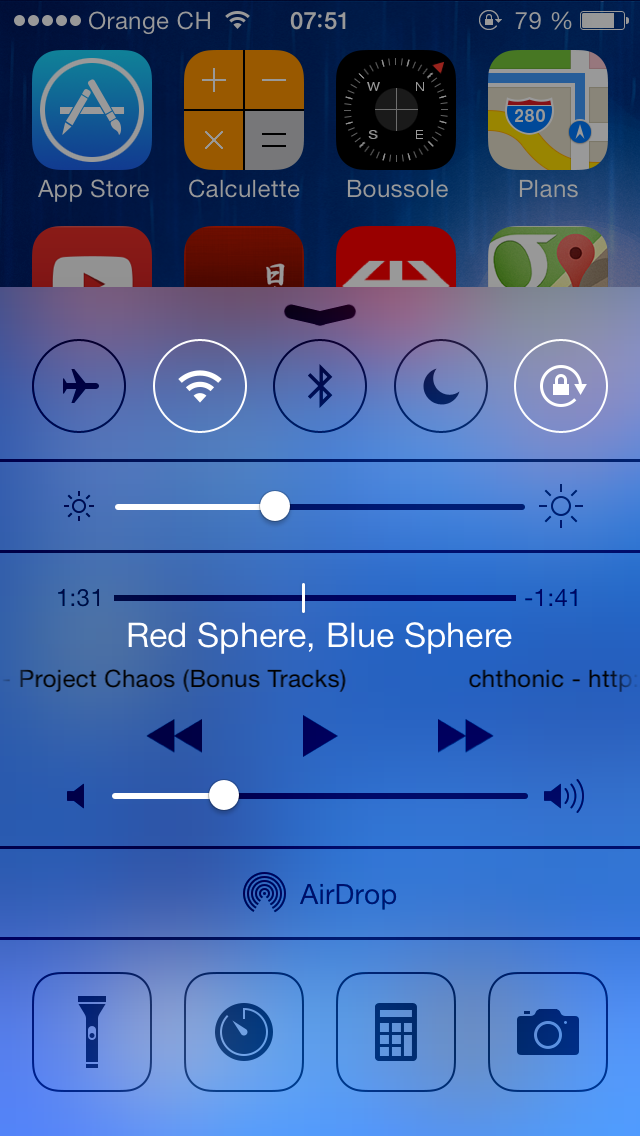Dismiss Control Center with the chevron handle

[x=320, y=313]
